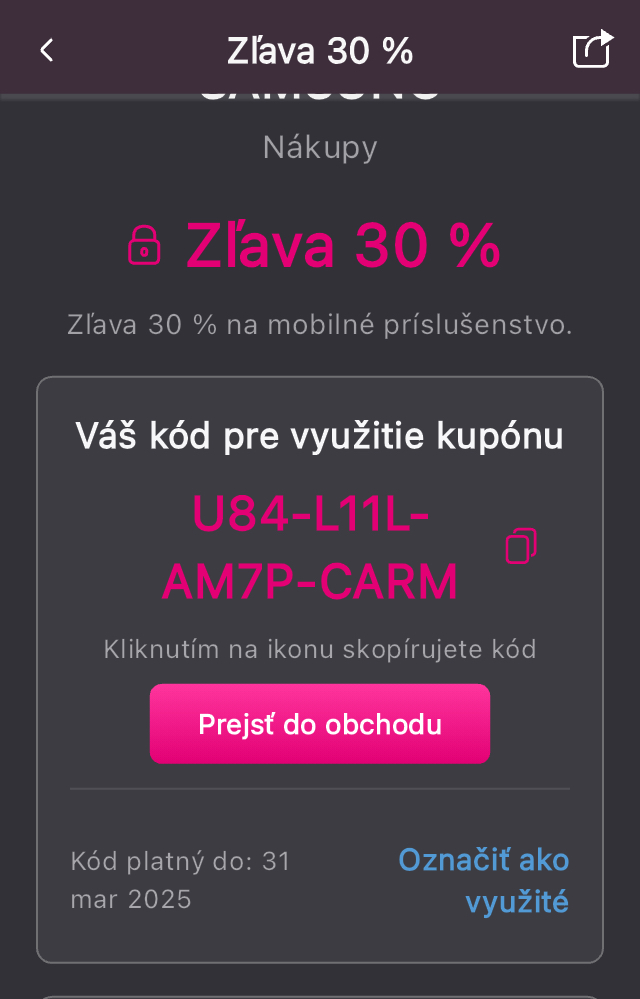Select Označiť ako využité link

[485, 880]
